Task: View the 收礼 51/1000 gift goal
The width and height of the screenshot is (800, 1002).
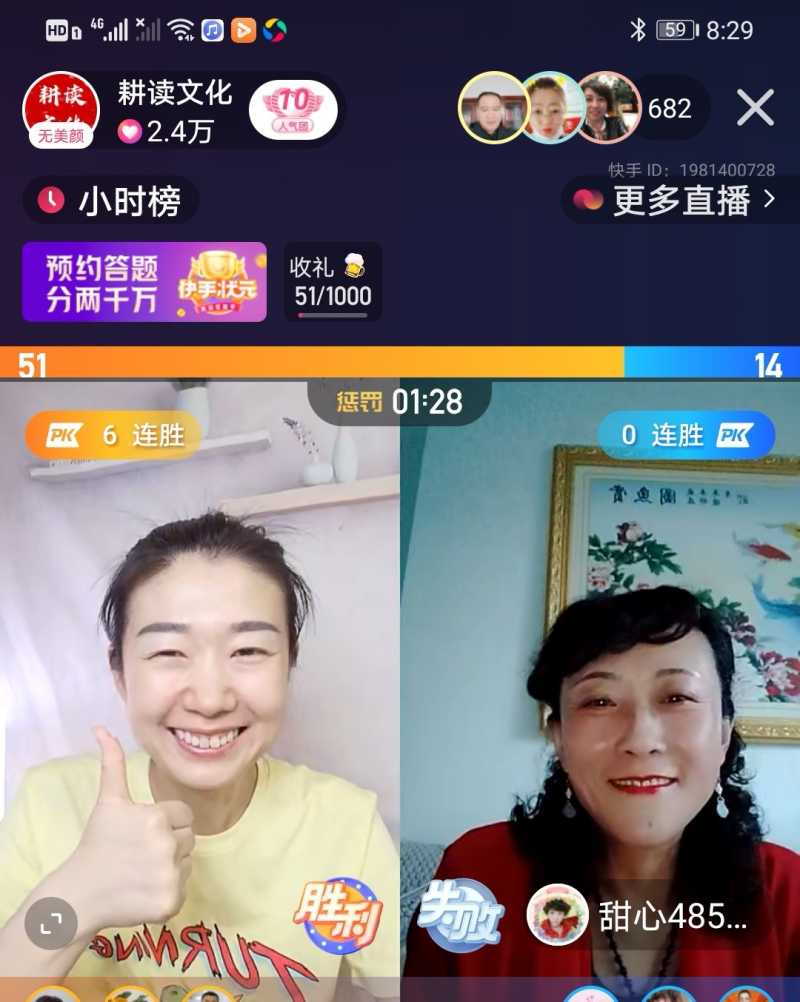Action: [332, 282]
